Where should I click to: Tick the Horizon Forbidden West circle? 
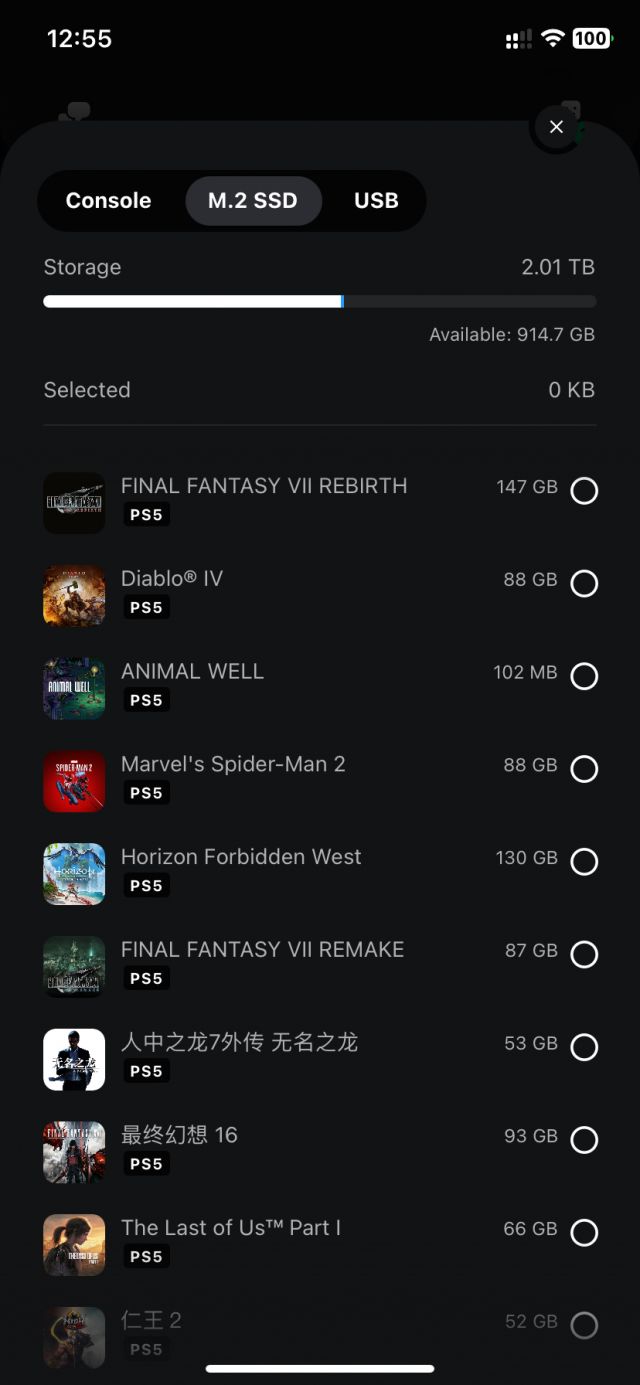coord(584,861)
